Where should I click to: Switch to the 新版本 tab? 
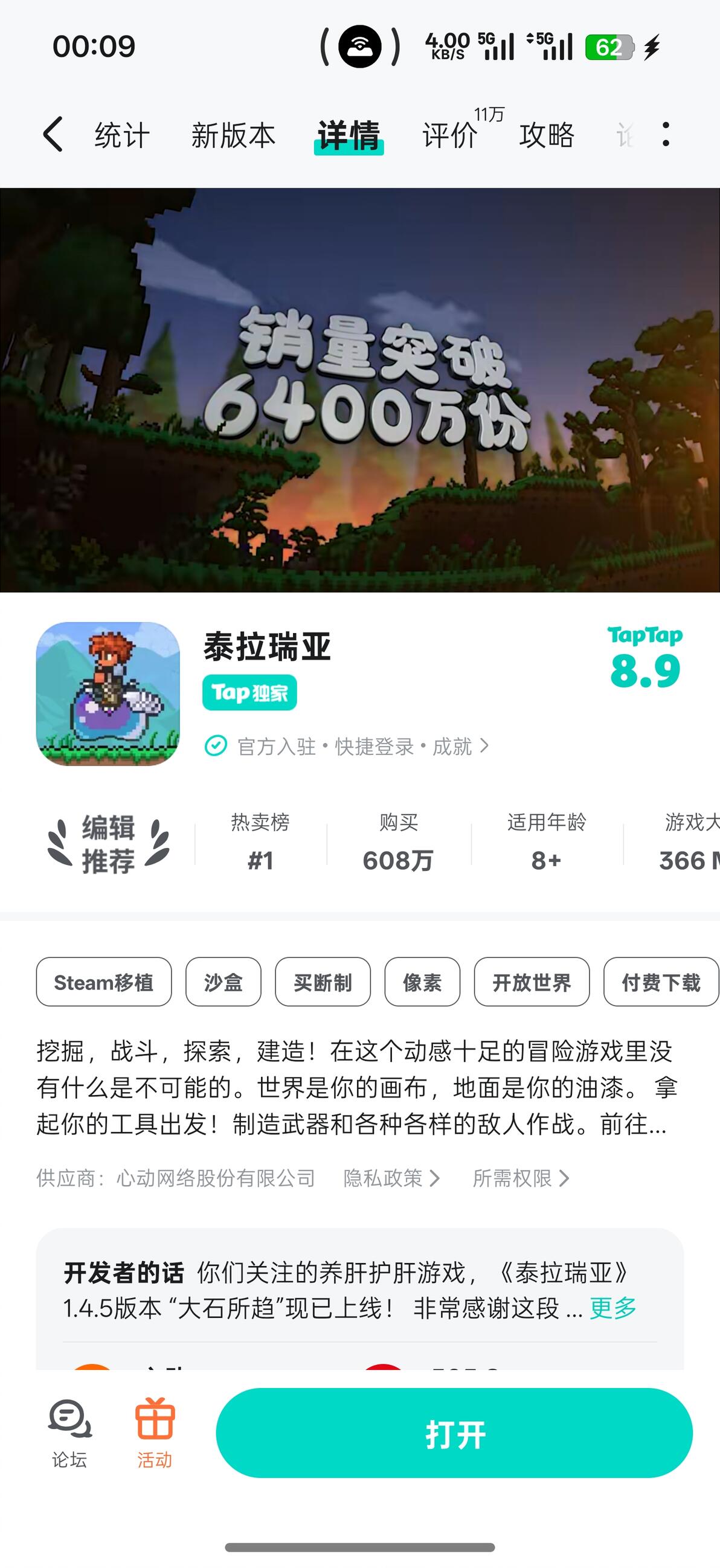(233, 135)
